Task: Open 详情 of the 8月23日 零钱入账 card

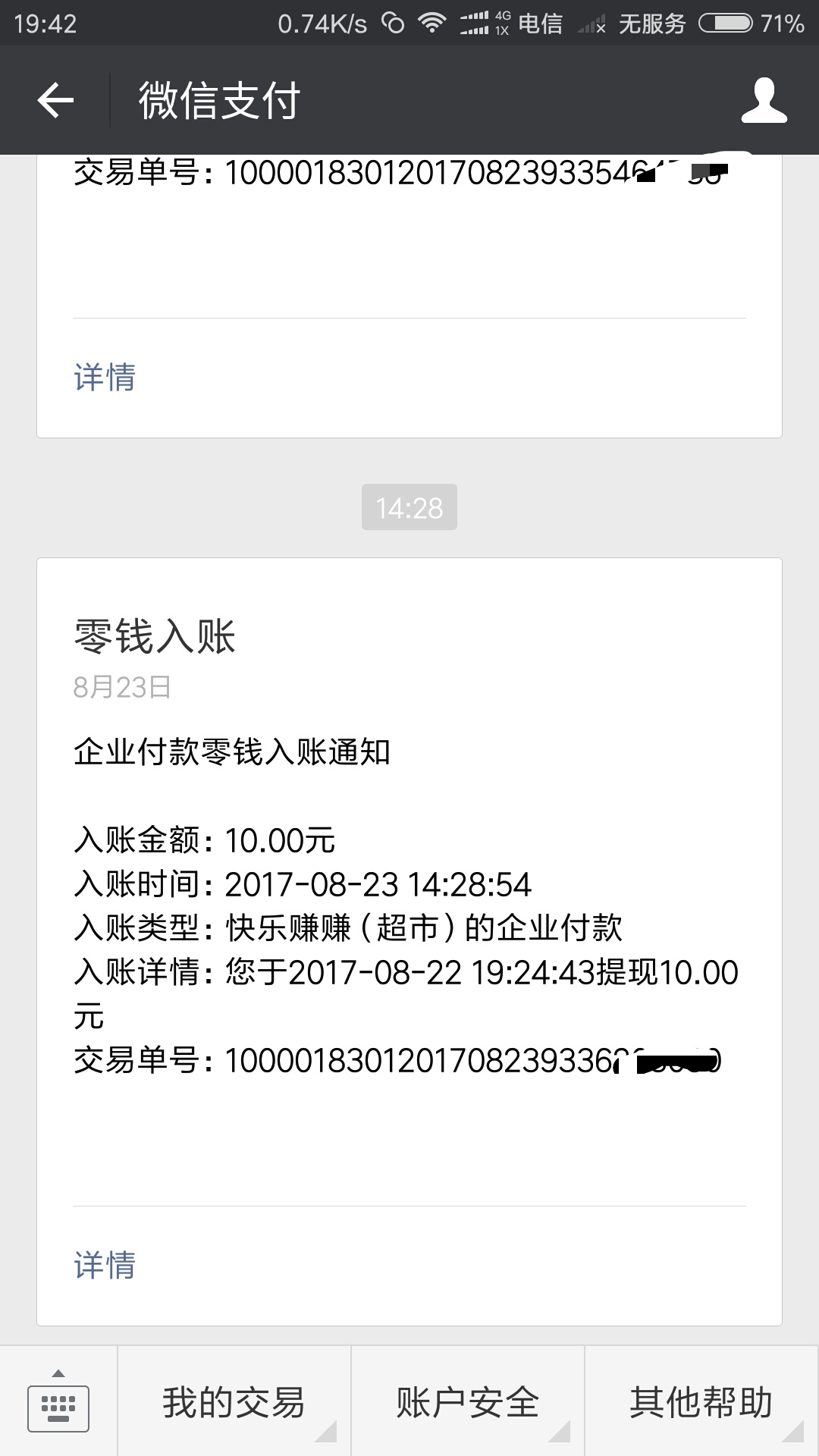Action: click(105, 1266)
